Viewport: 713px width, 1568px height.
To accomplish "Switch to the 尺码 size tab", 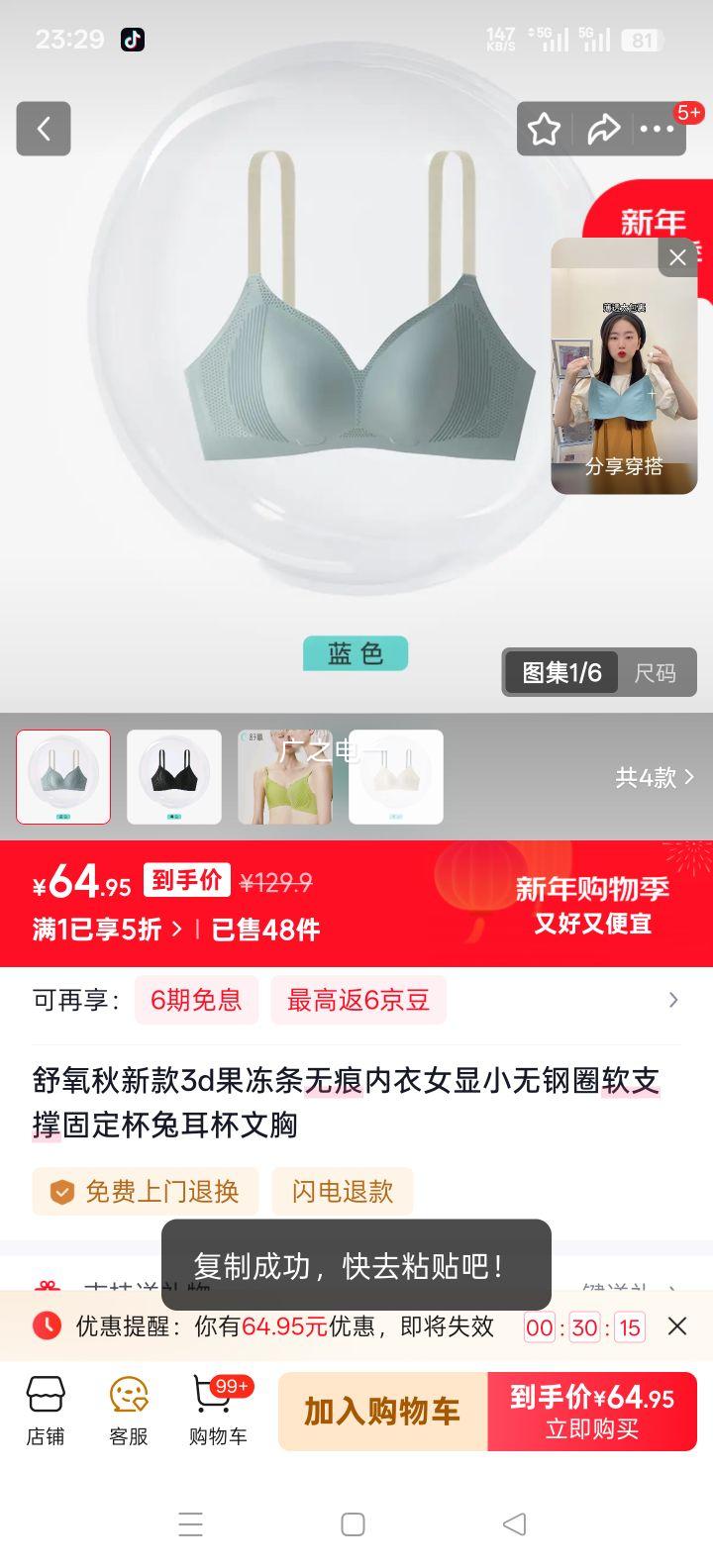I will coord(657,672).
